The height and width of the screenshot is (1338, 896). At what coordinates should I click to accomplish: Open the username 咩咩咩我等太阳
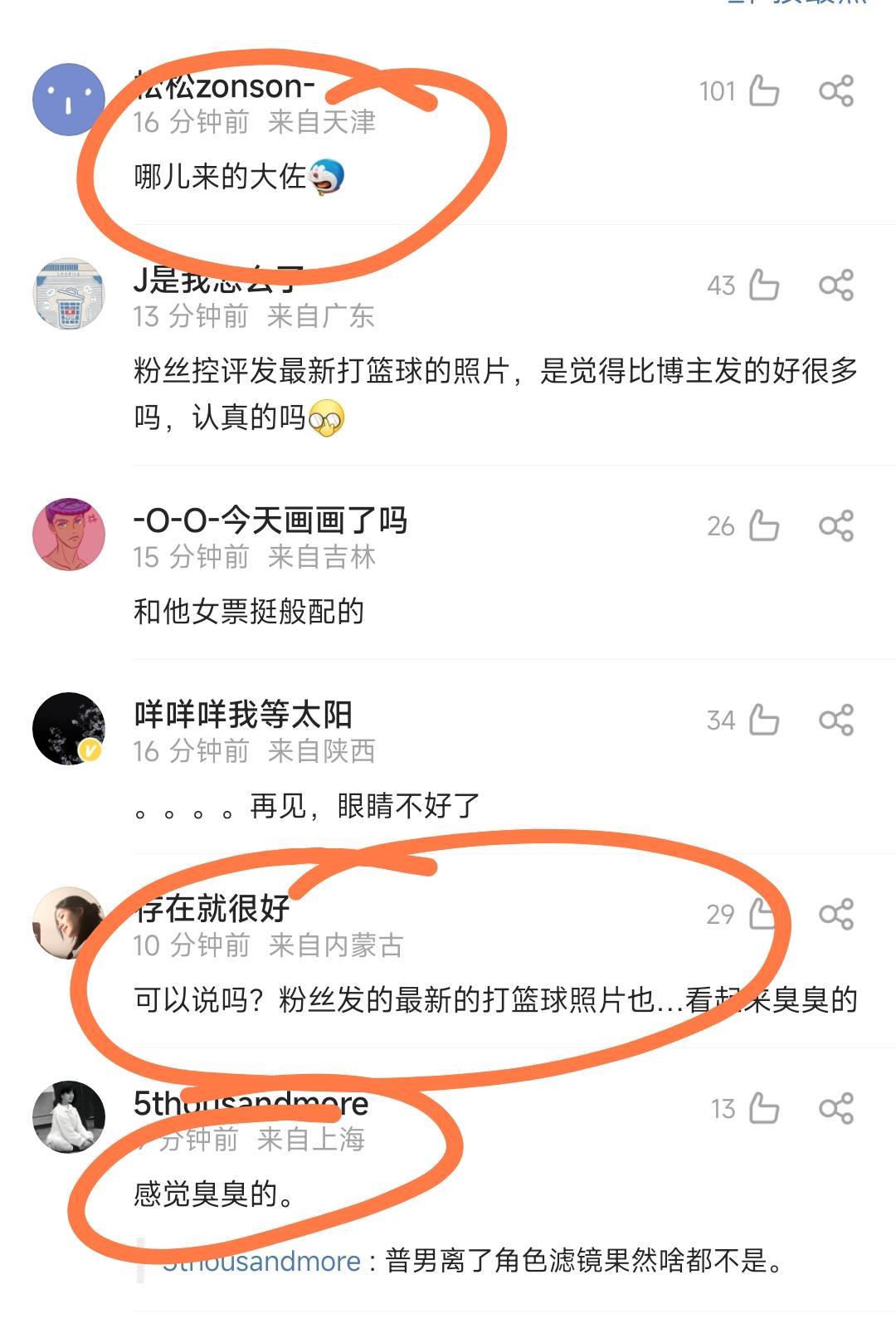click(243, 715)
